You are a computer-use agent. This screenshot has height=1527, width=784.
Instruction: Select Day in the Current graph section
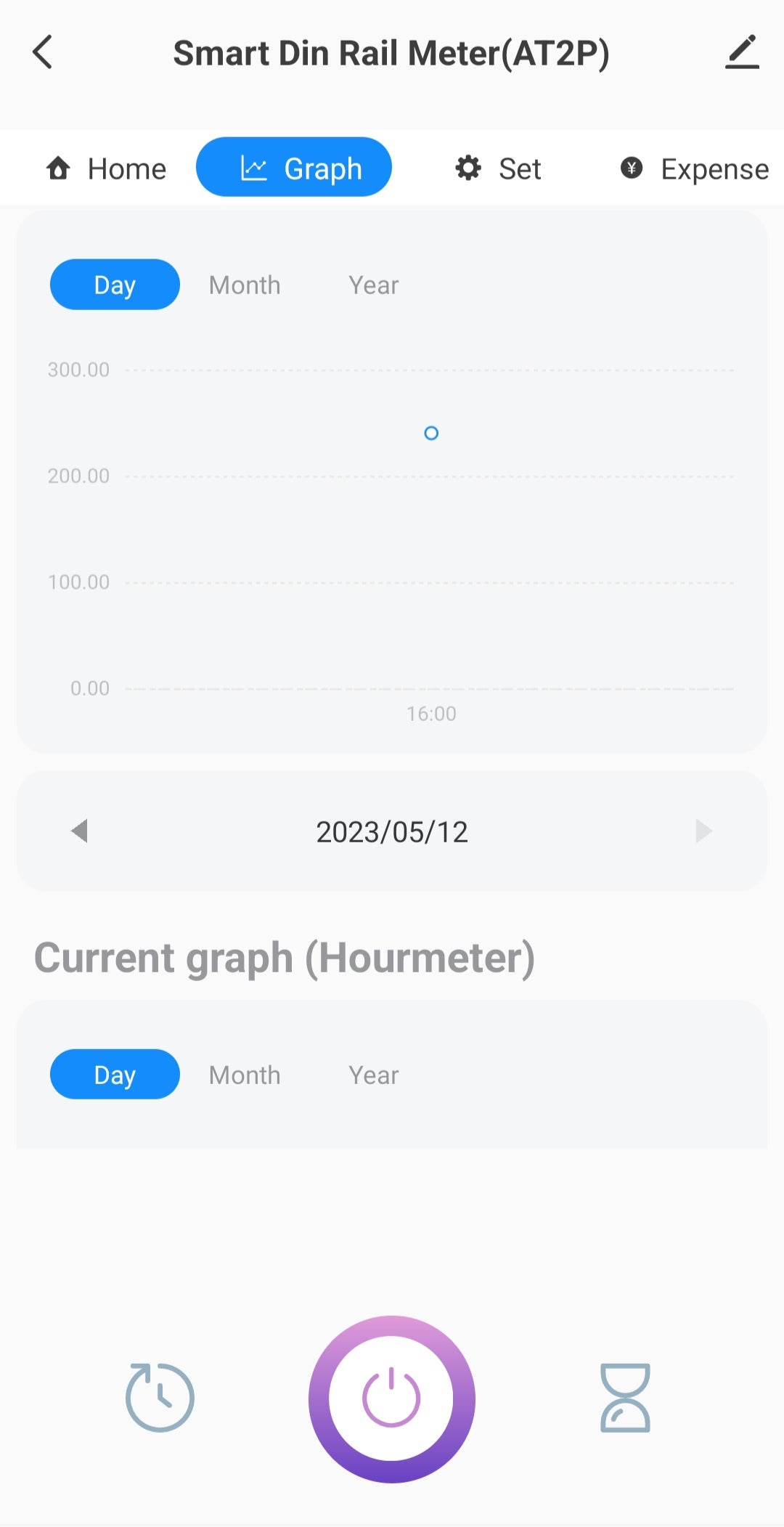click(x=115, y=1075)
